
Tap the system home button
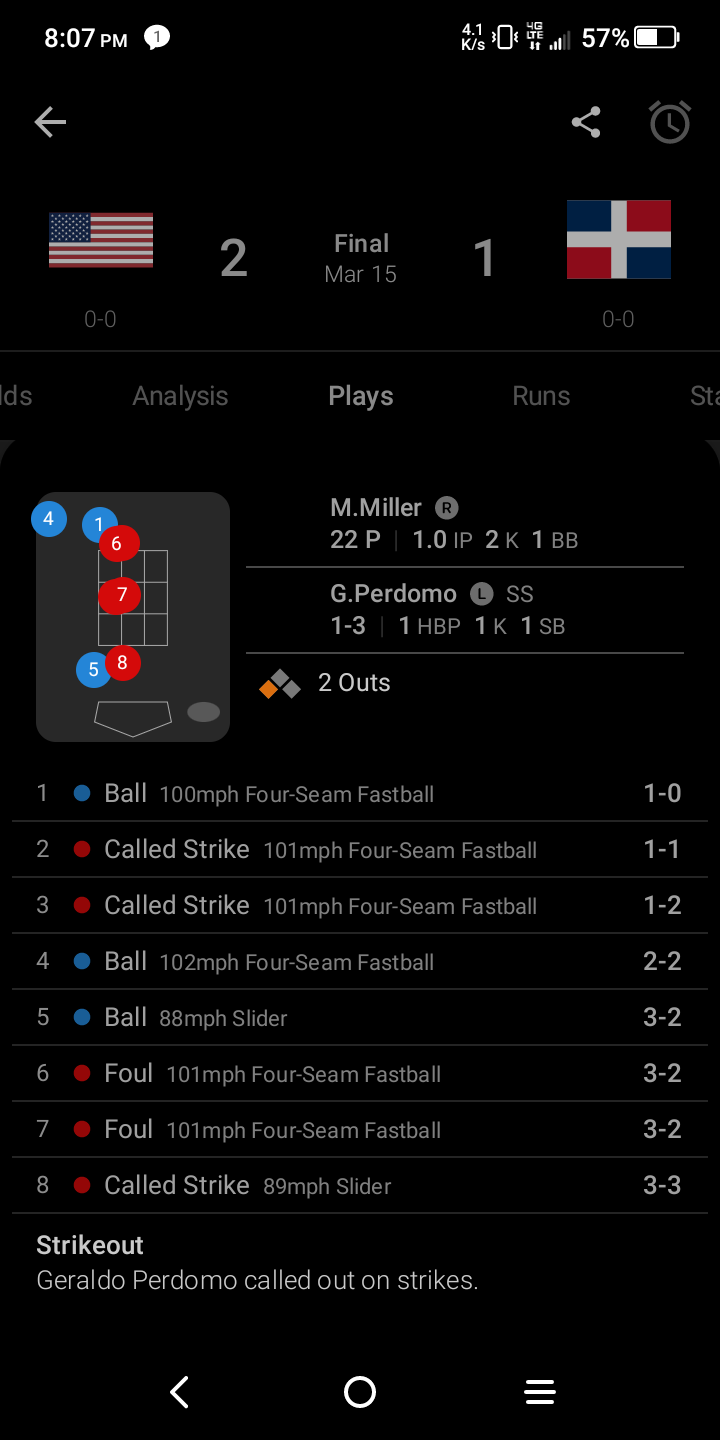(x=360, y=1392)
